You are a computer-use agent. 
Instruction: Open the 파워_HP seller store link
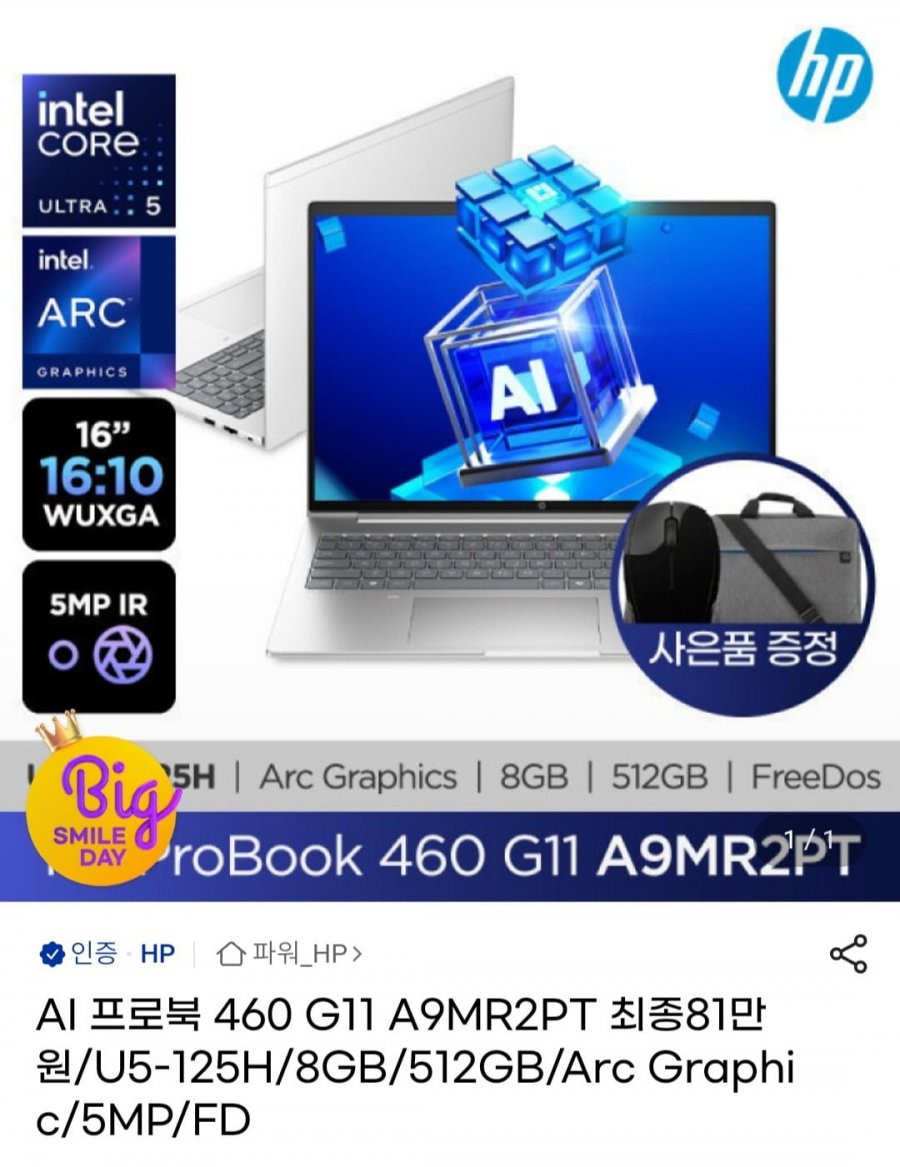291,954
